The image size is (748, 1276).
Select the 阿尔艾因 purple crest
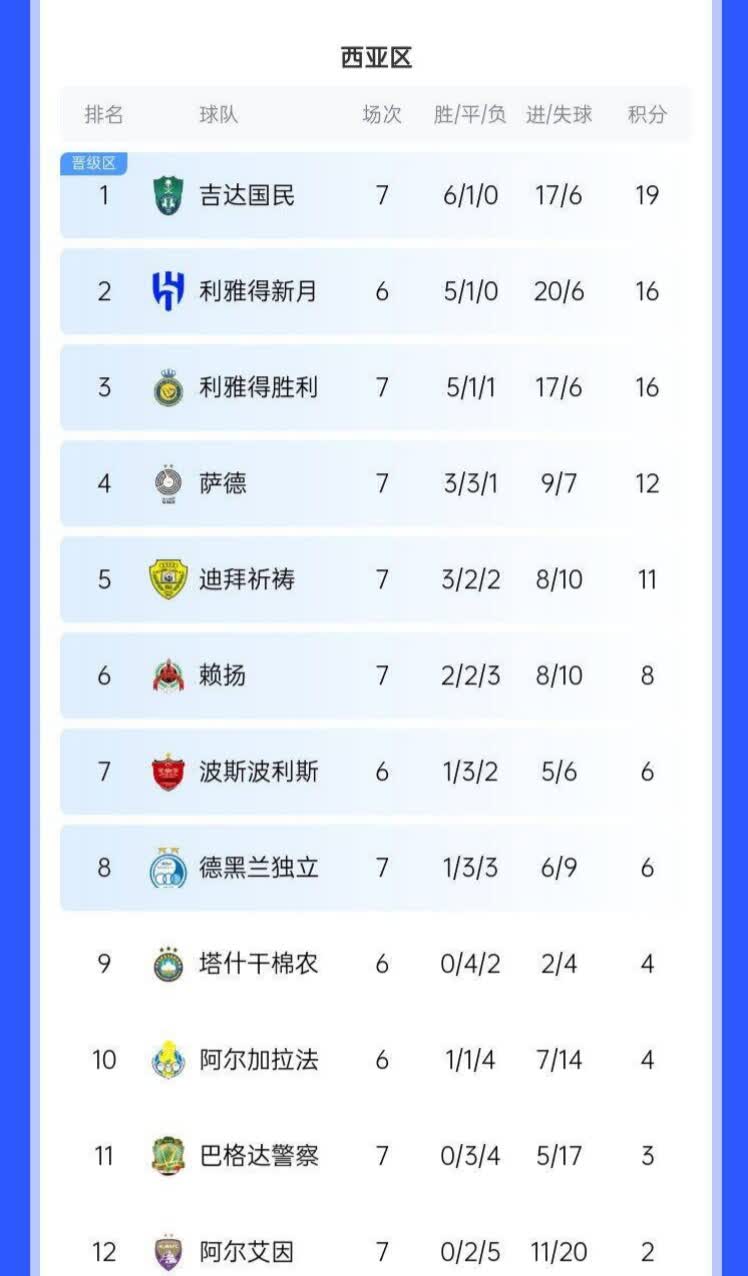[x=168, y=1251]
